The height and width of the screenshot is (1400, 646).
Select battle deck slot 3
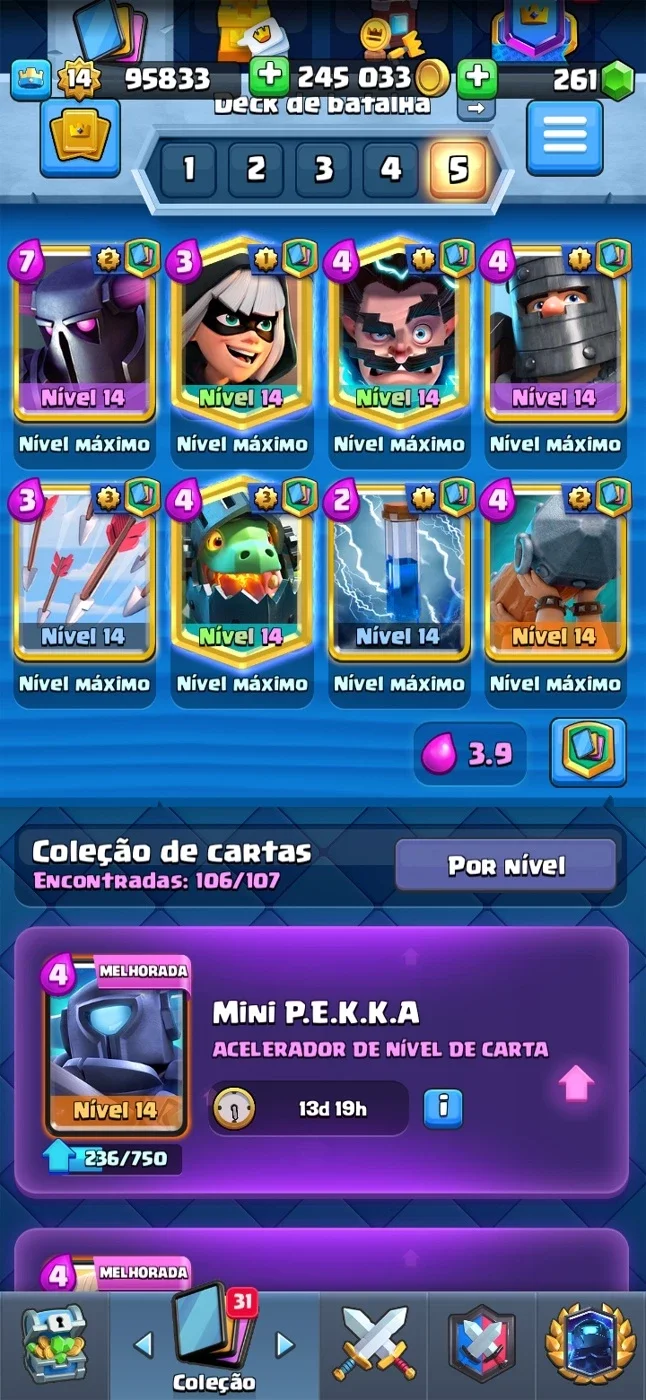(323, 169)
